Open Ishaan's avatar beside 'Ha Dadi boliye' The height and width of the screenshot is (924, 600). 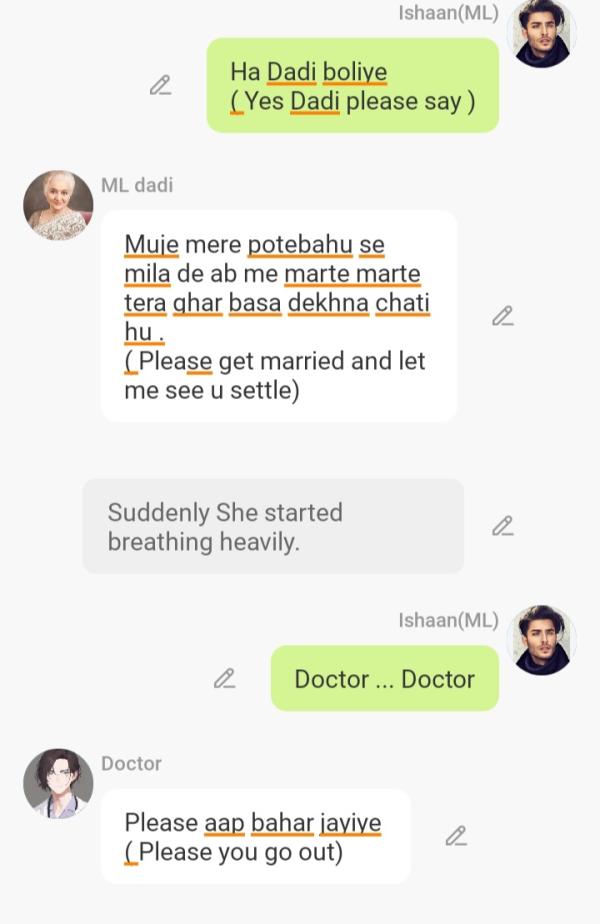543,33
